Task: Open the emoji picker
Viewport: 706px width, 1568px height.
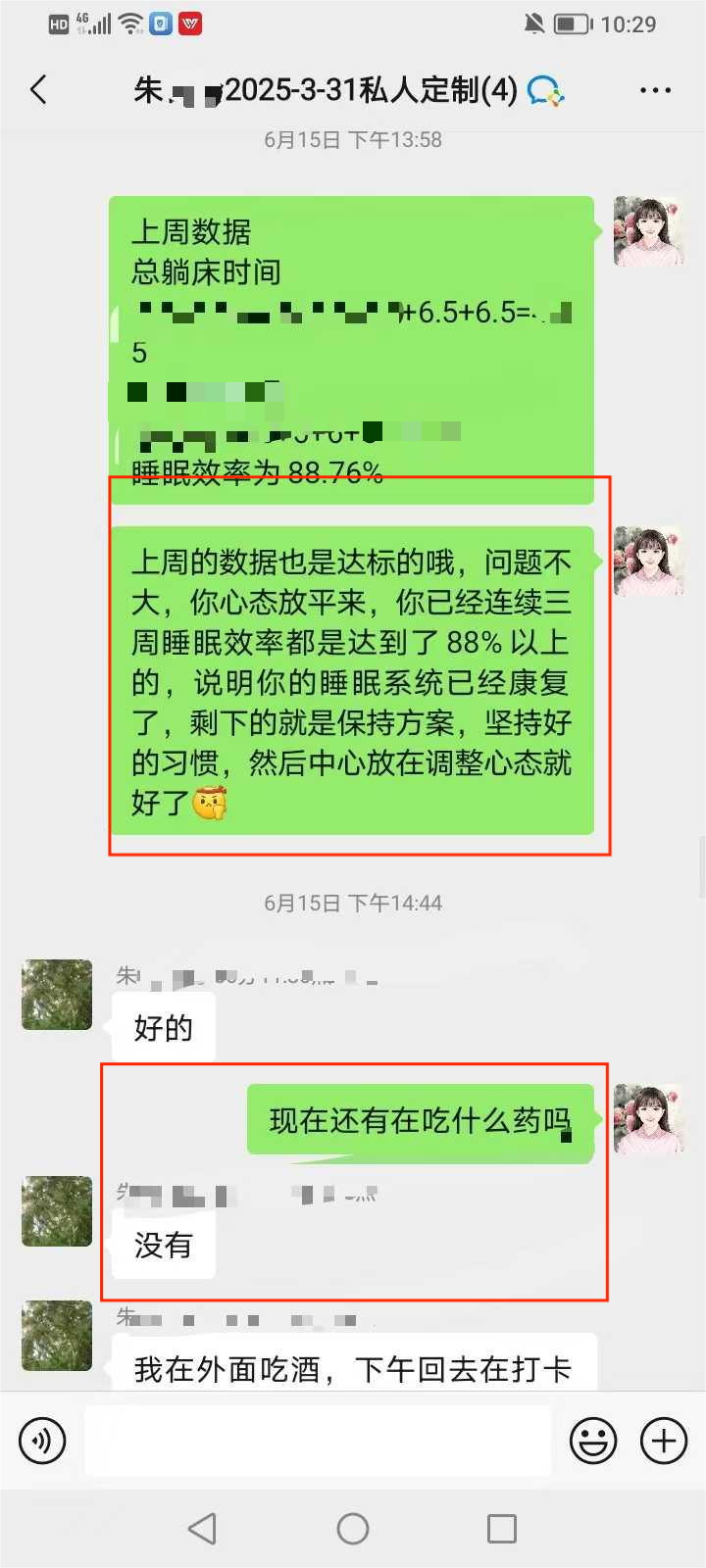Action: (593, 1441)
